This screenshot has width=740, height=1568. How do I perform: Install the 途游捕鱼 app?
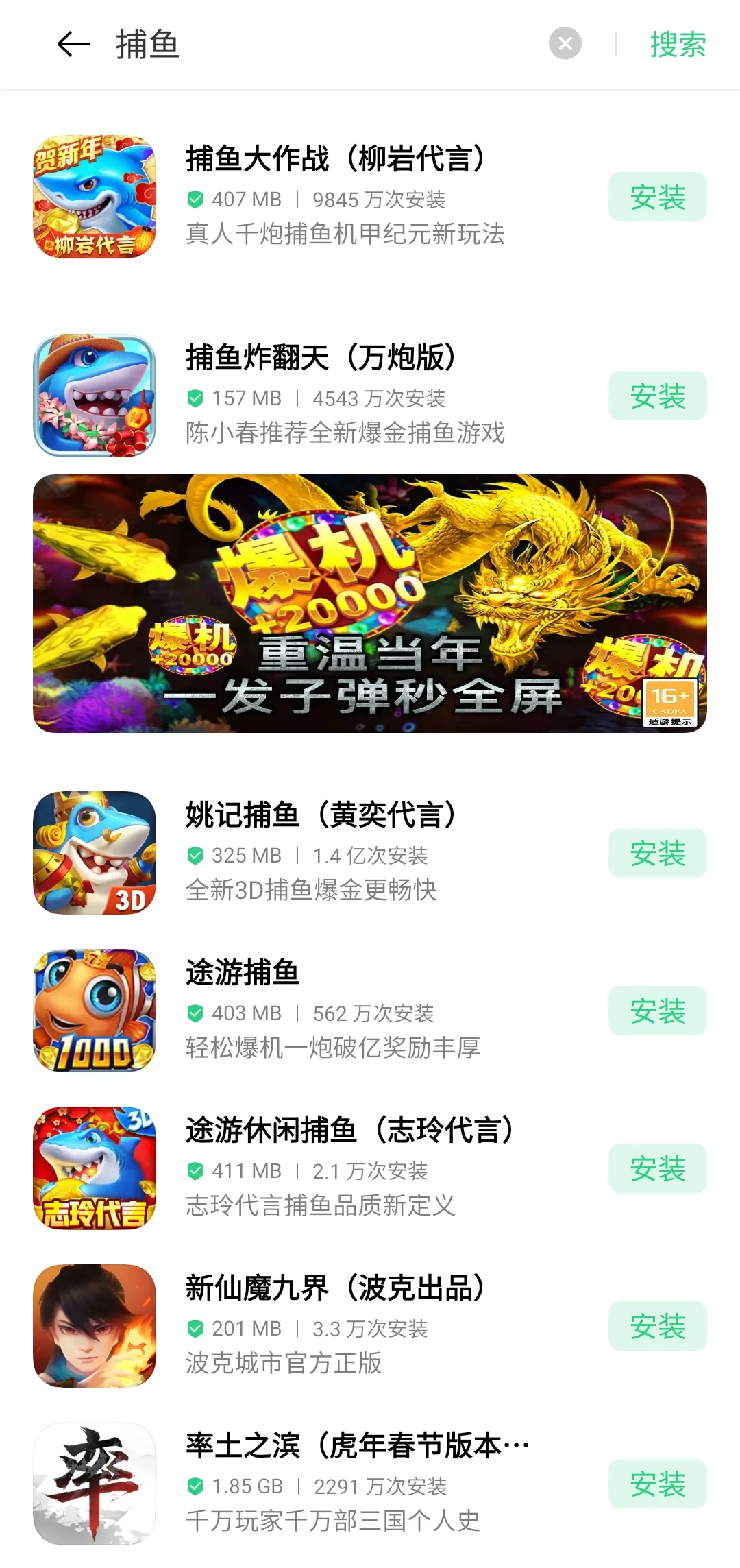click(656, 1010)
